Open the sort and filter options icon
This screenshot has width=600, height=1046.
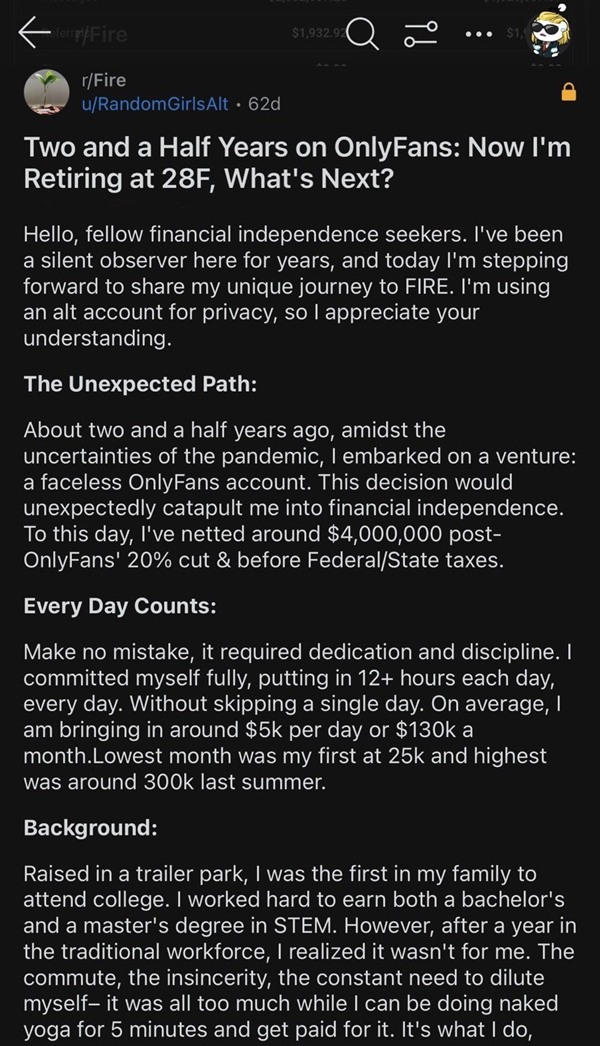tap(420, 33)
